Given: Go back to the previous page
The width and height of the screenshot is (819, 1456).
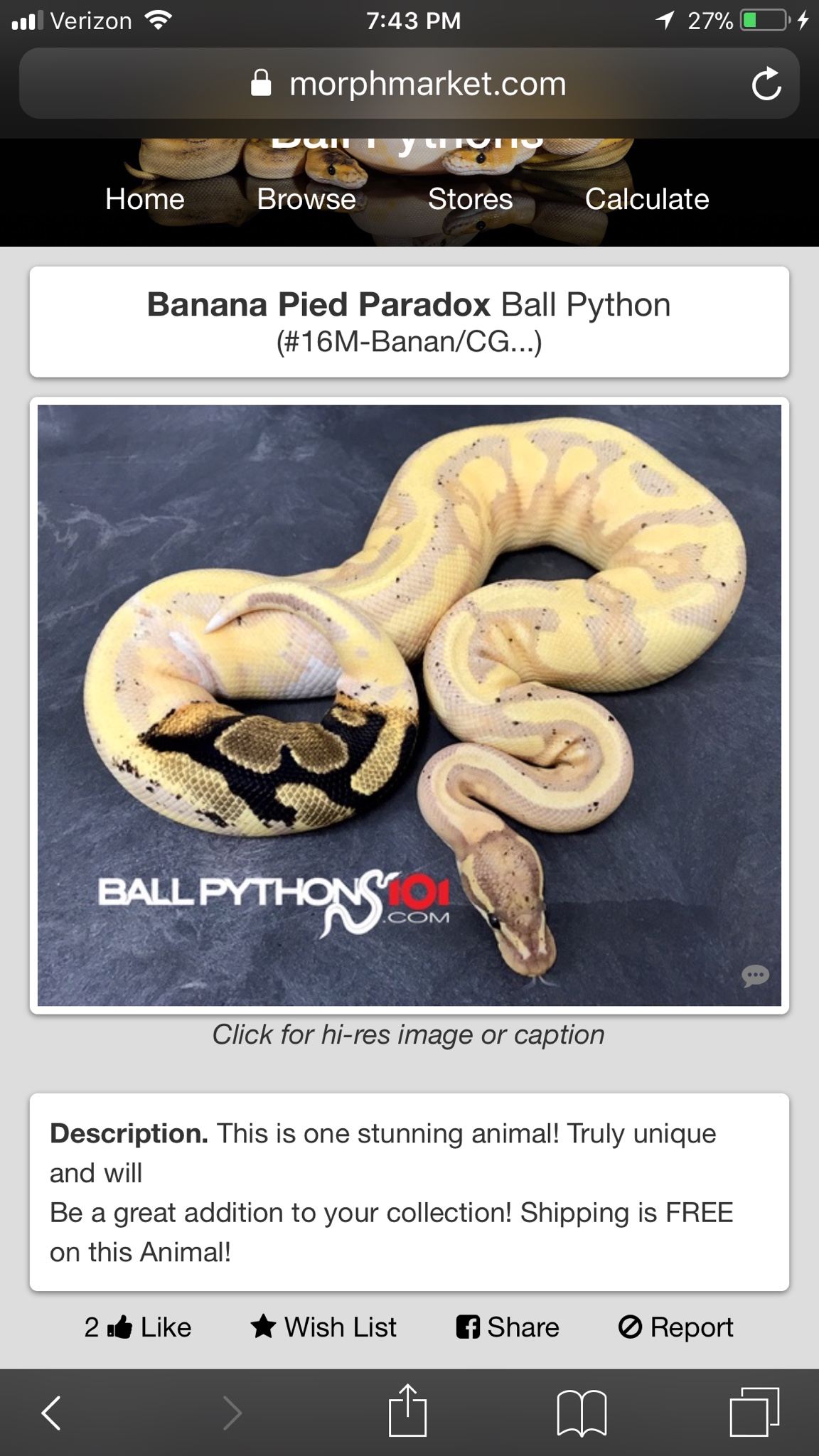Looking at the screenshot, I should 51,1412.
